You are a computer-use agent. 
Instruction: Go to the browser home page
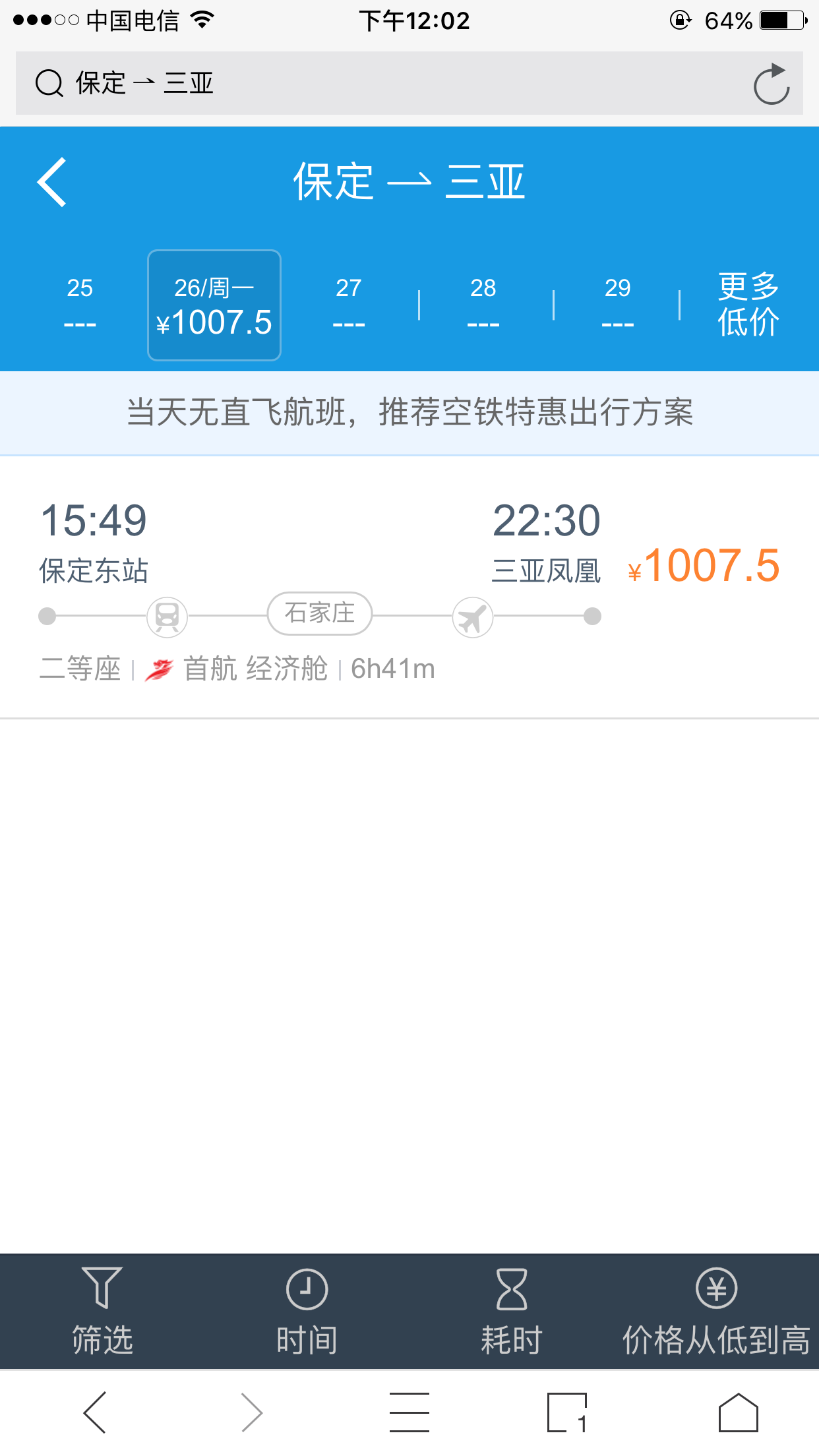[738, 1412]
